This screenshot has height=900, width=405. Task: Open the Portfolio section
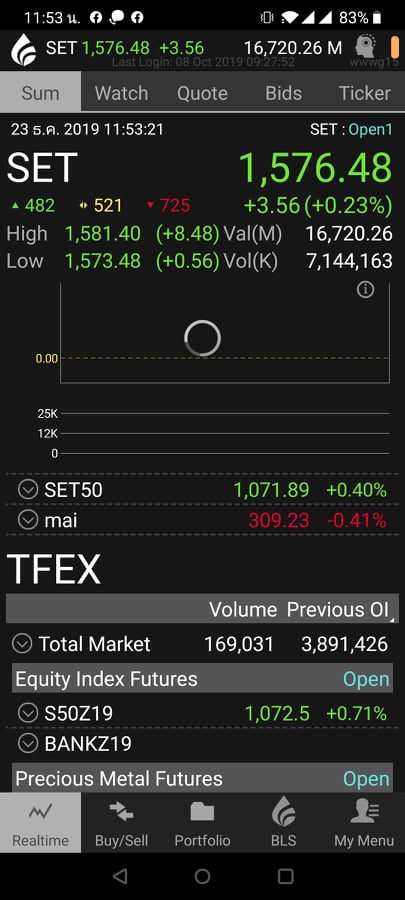(x=202, y=823)
